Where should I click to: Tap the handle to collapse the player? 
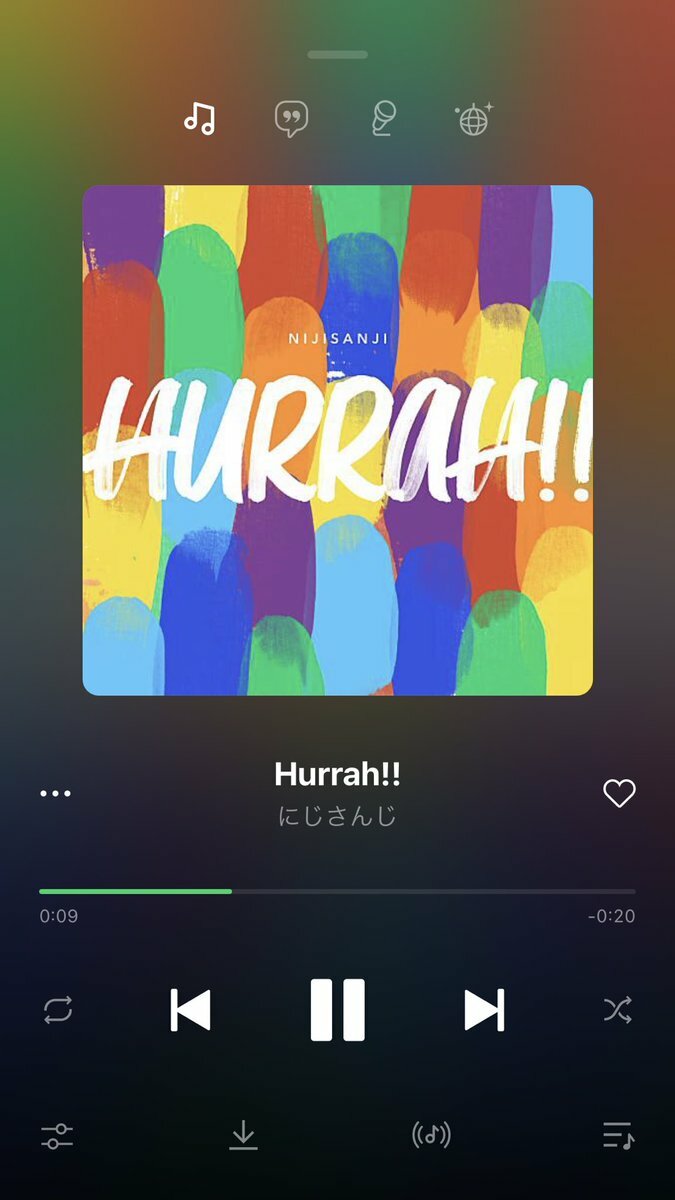[x=337, y=54]
